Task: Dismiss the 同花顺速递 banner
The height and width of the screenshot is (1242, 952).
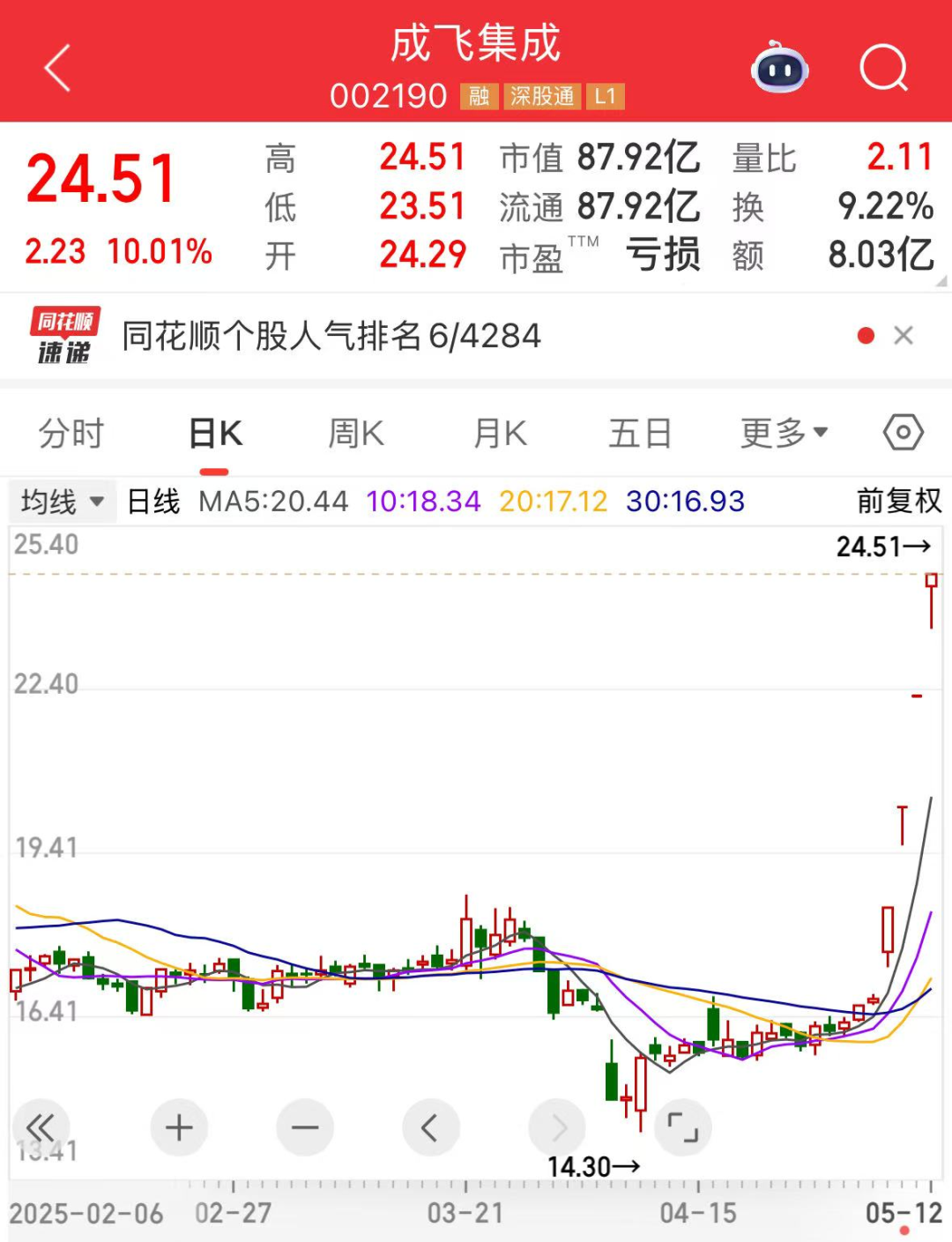Action: click(x=904, y=336)
